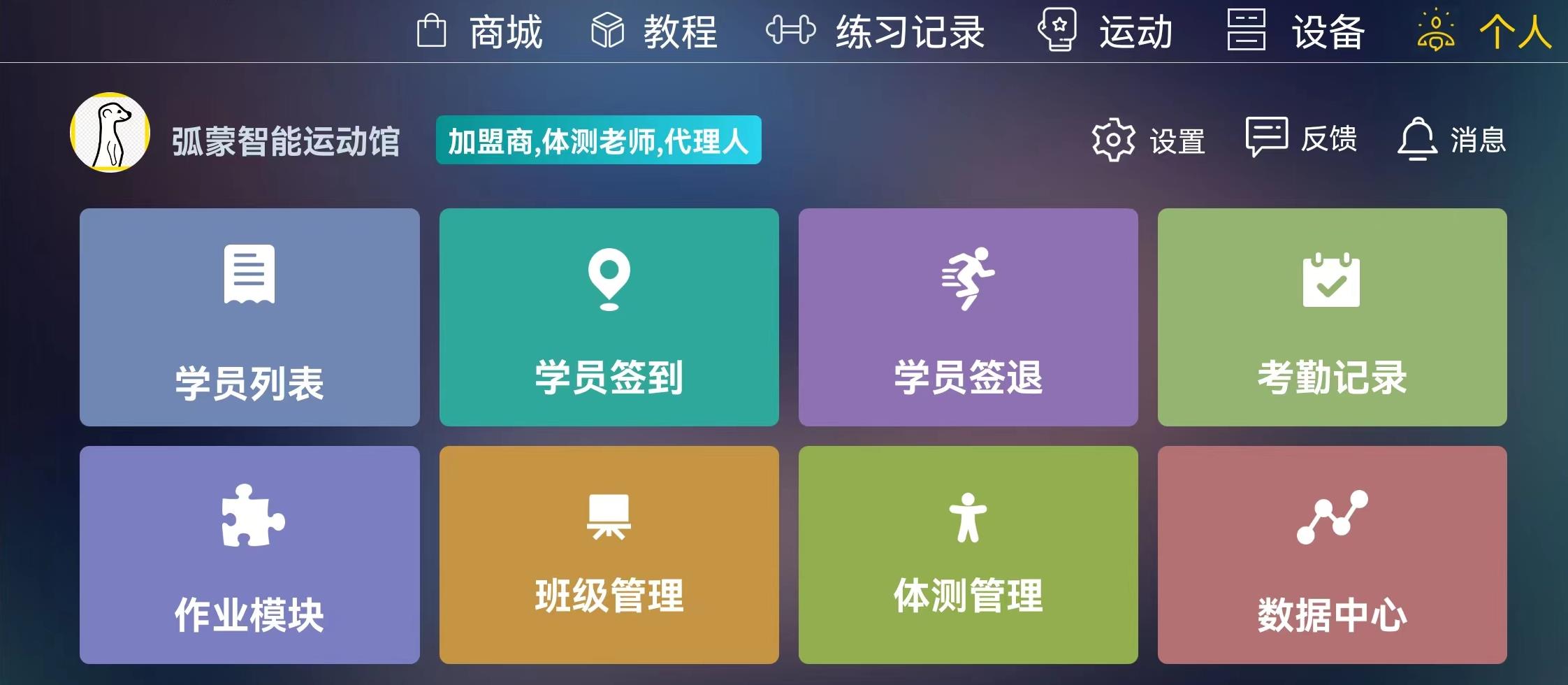1568x685 pixels.
Task: Open the 学员列表 card
Action: pos(249,317)
